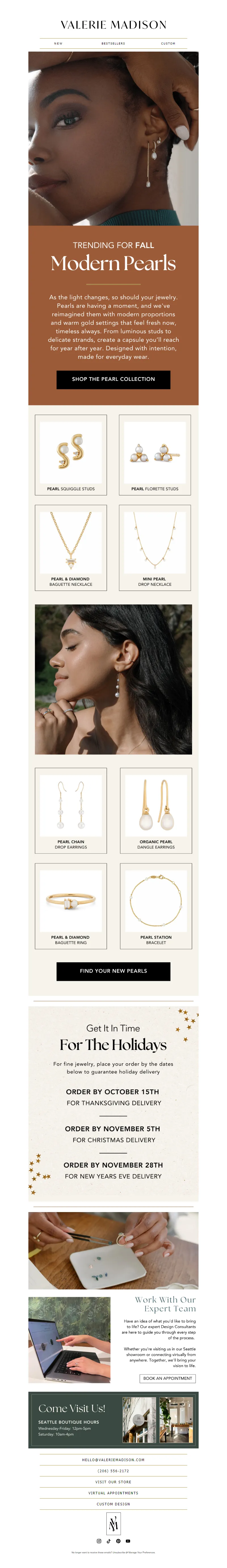
Task: Go to the Bestsellers section
Action: coord(113,43)
